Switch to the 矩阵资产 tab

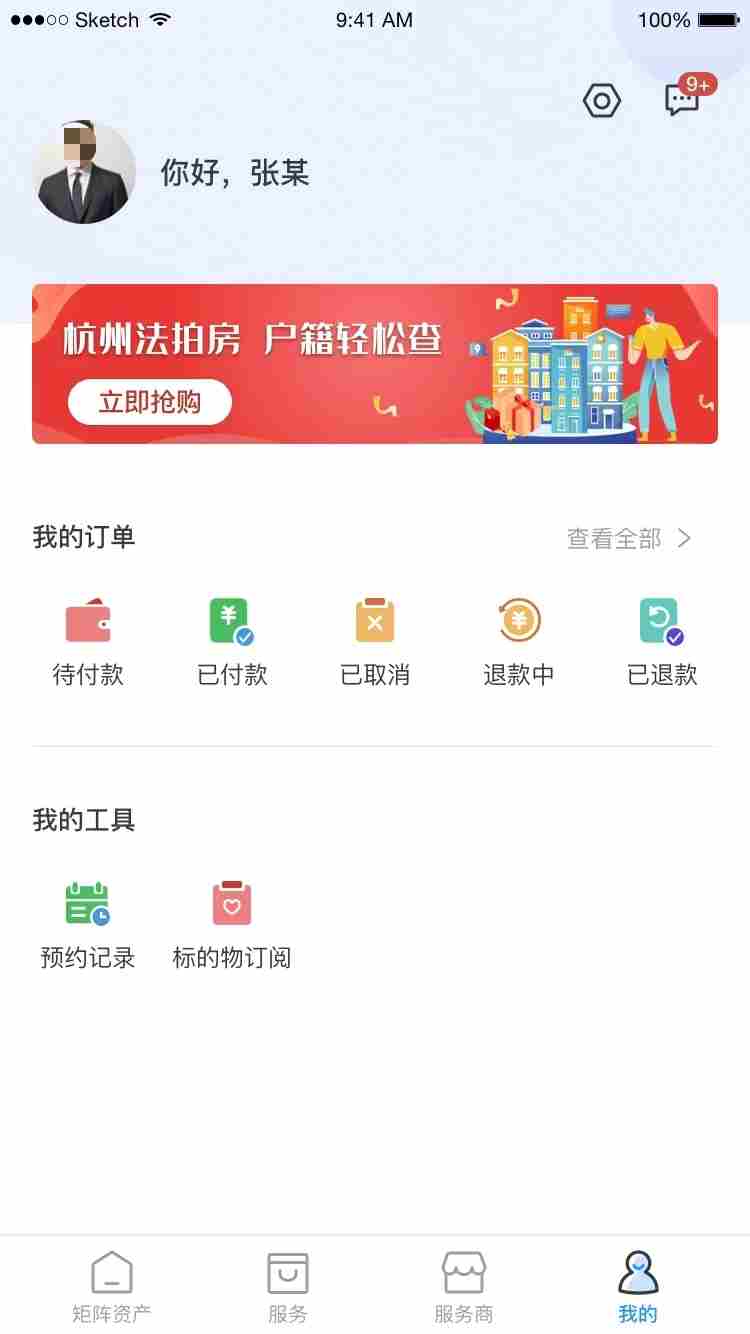[x=112, y=1288]
